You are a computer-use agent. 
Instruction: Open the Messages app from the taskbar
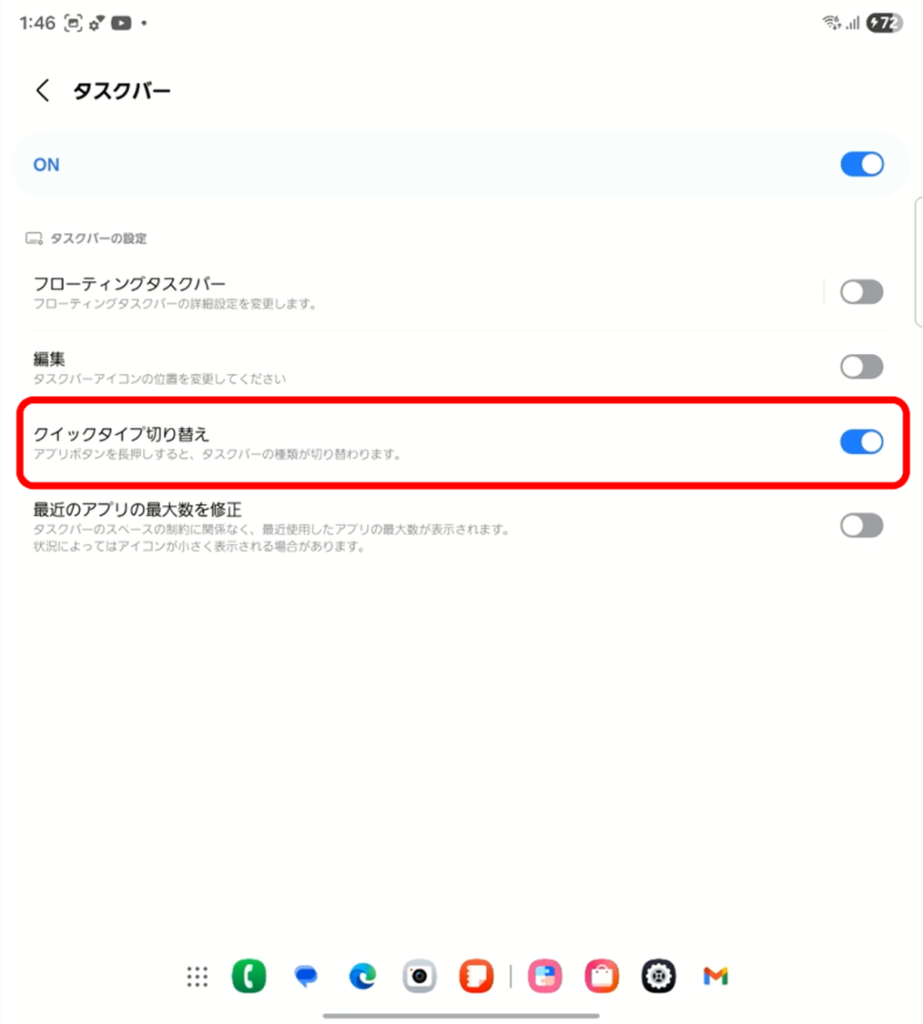pyautogui.click(x=306, y=976)
